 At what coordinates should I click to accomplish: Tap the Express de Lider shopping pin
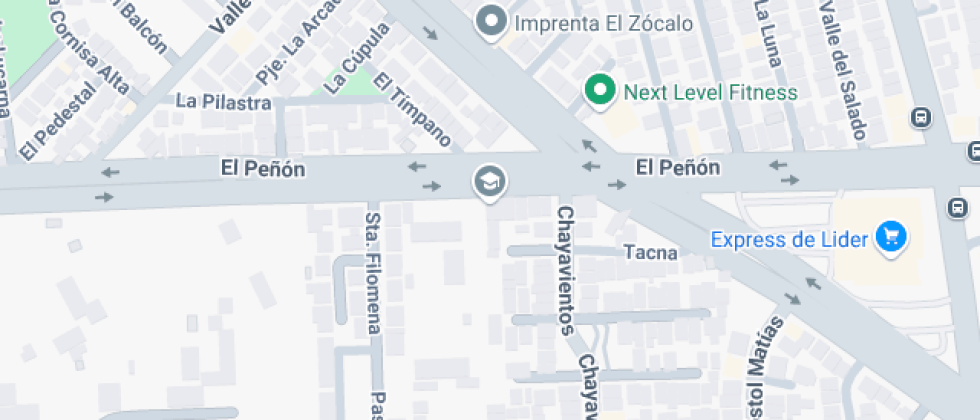tap(889, 238)
